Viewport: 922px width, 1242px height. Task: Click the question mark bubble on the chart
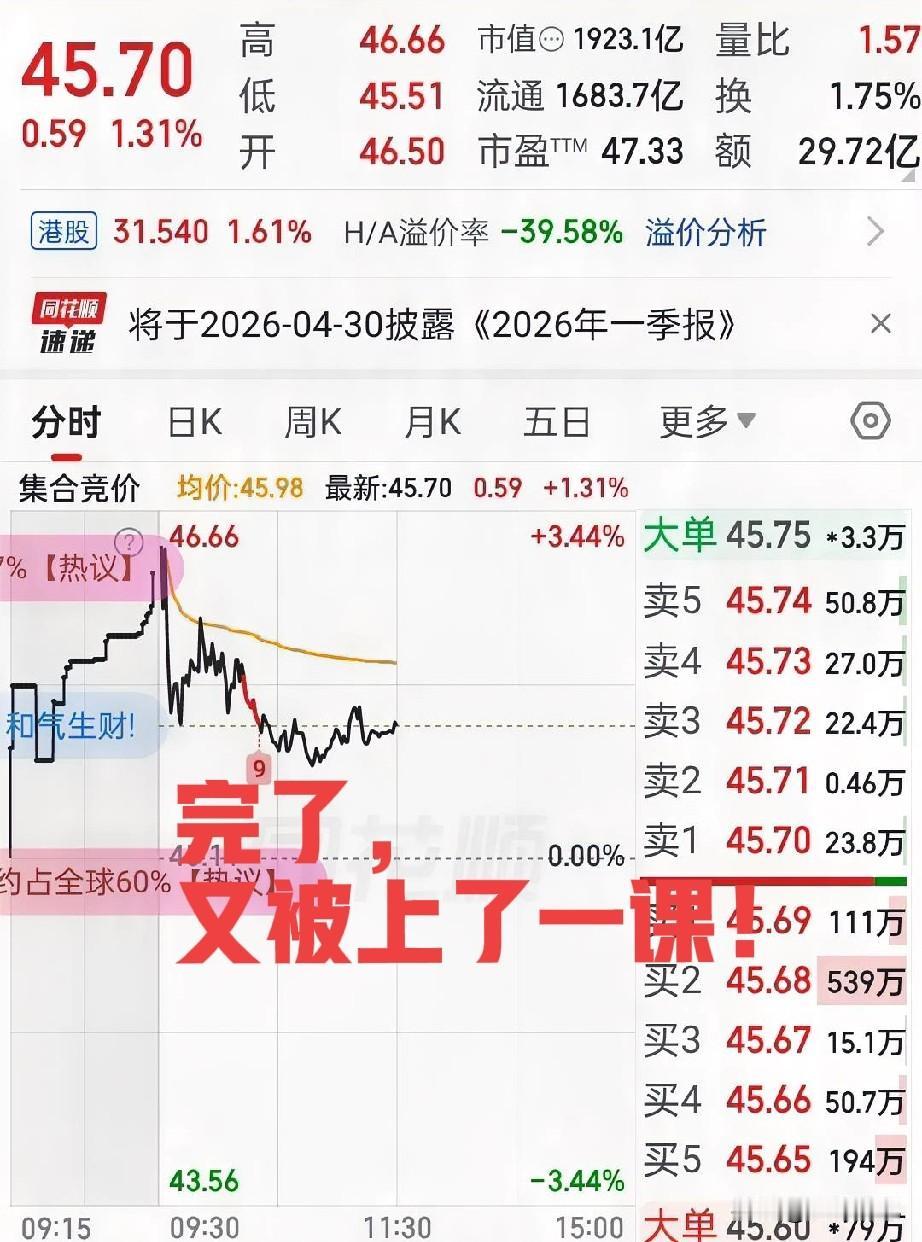[129, 541]
